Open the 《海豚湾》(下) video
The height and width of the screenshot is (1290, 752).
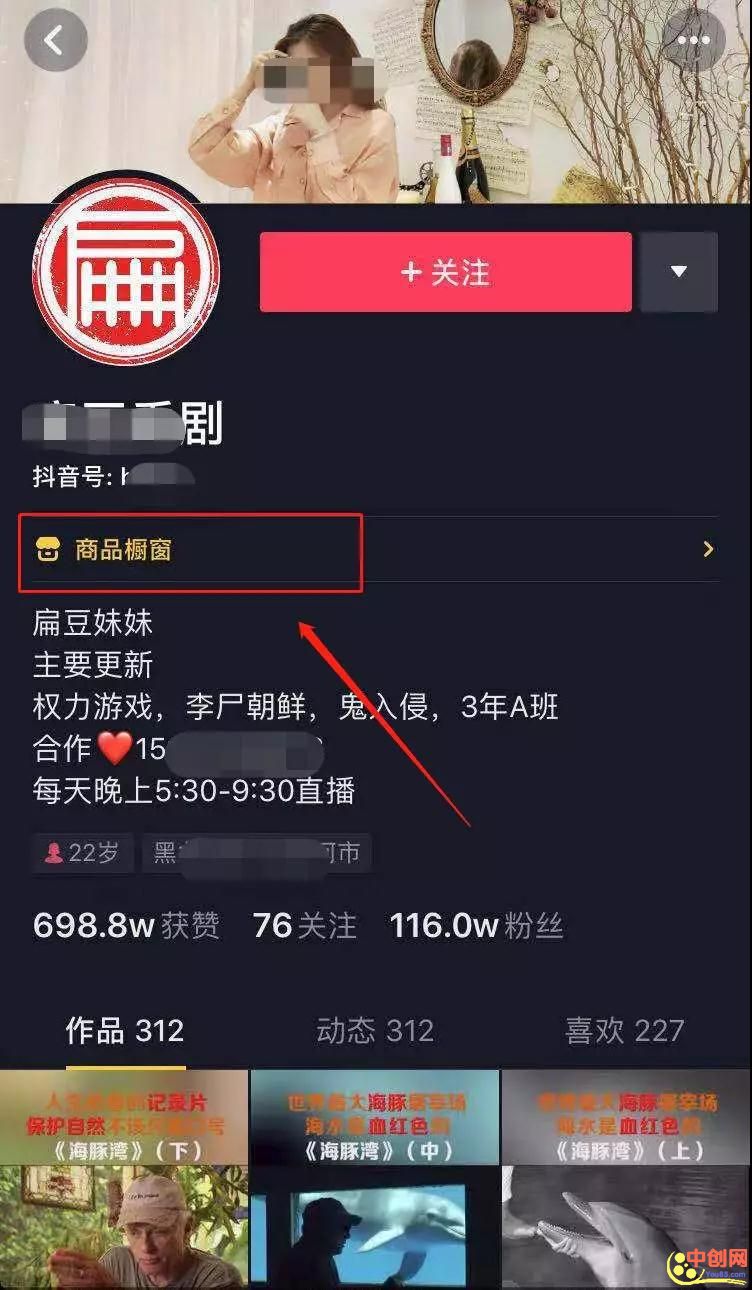[124, 1179]
